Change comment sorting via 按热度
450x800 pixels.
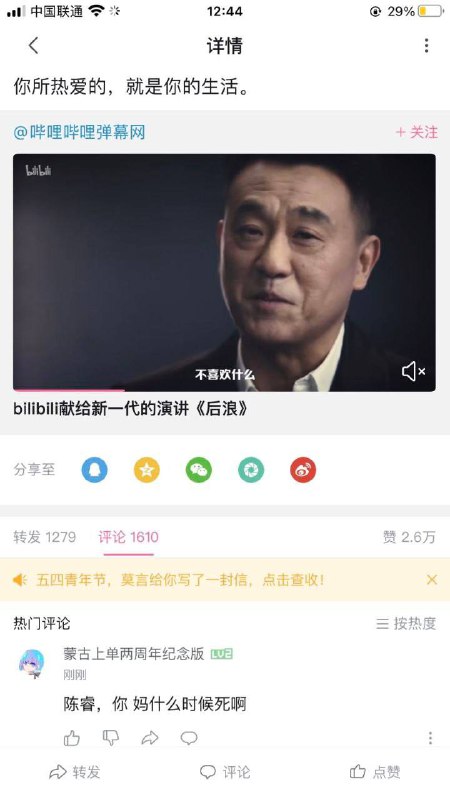coord(406,623)
